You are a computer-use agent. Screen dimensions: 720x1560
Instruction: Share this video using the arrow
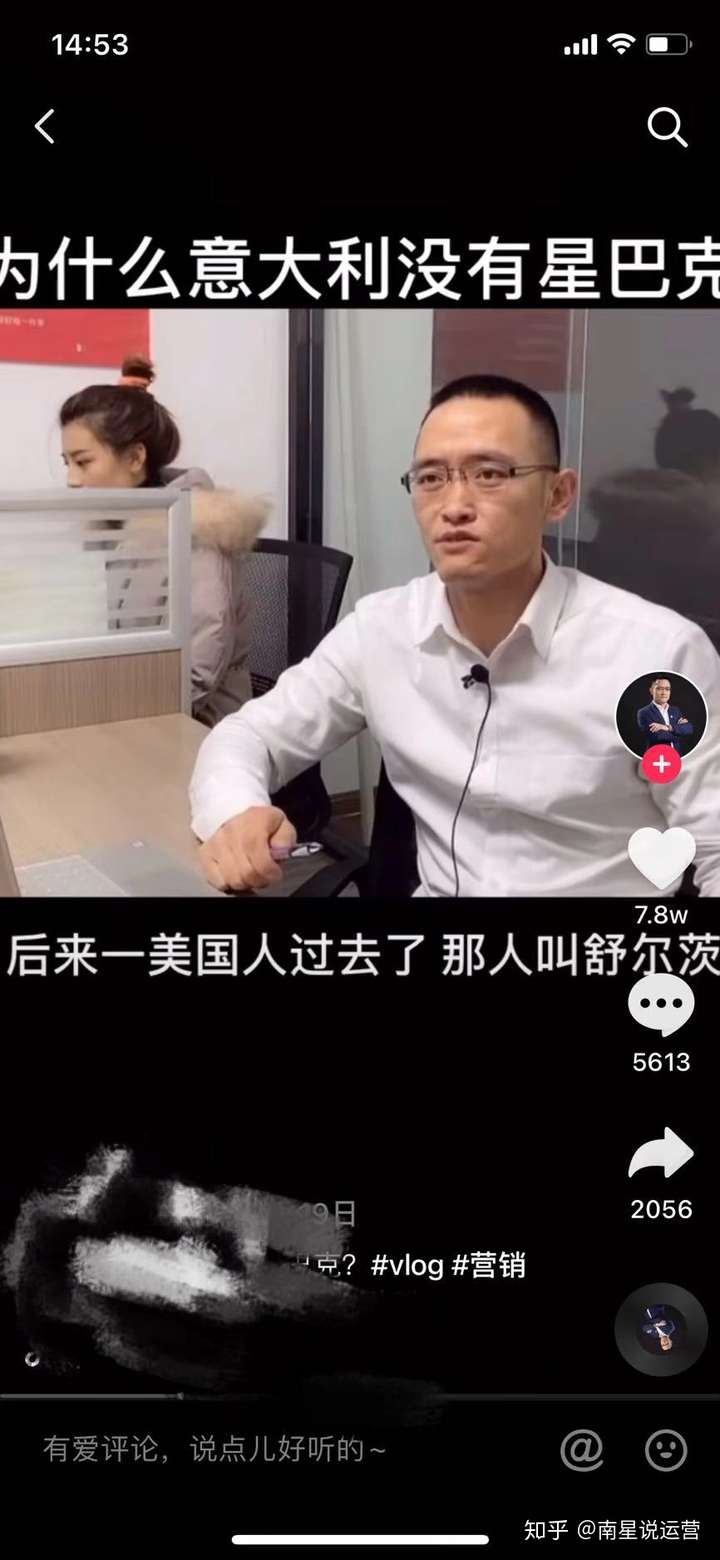coord(661,1155)
